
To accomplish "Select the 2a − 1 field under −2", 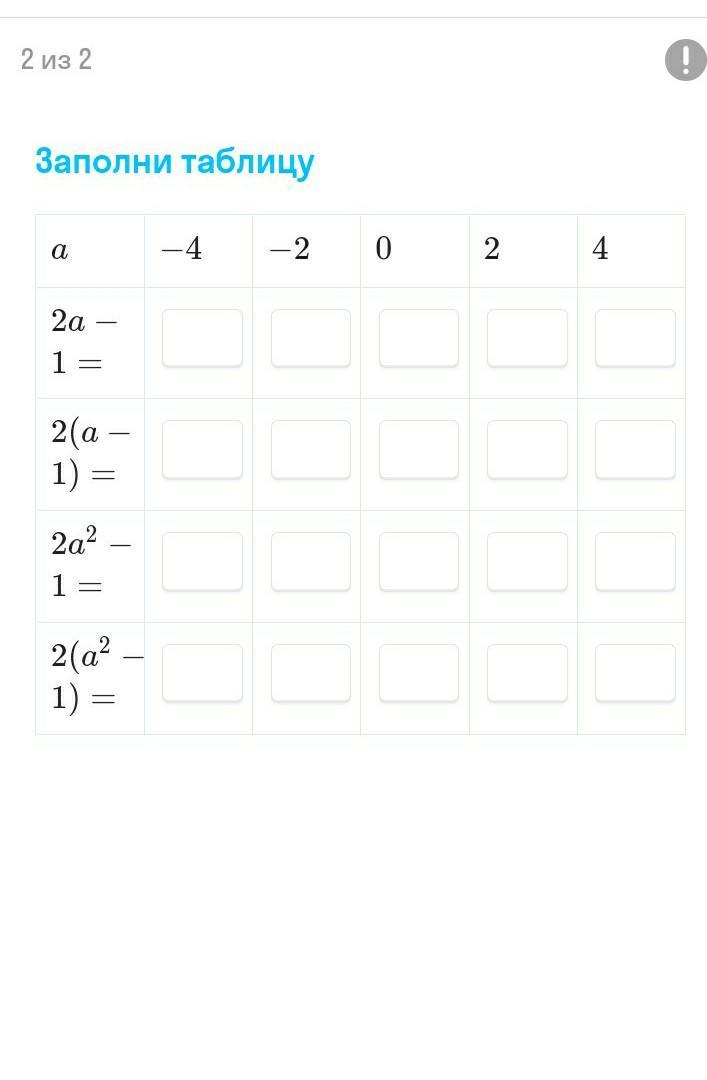I will [310, 338].
